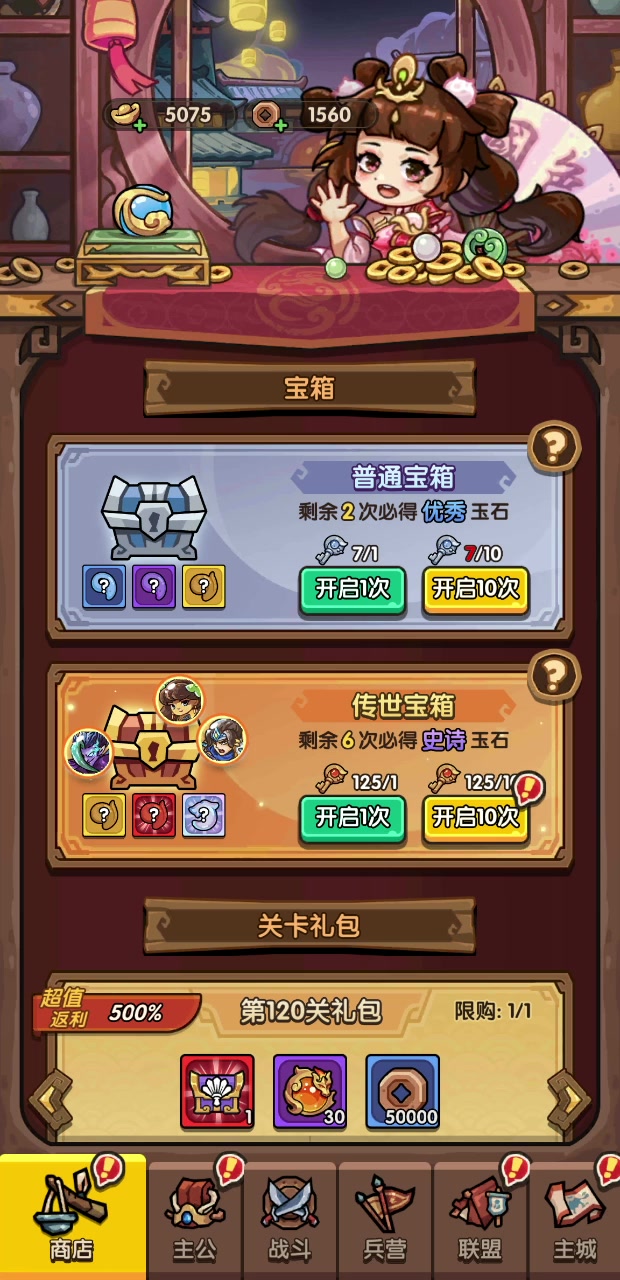View the 50000 copper coin reward item
Screen dimensions: 620x1280
403,1092
